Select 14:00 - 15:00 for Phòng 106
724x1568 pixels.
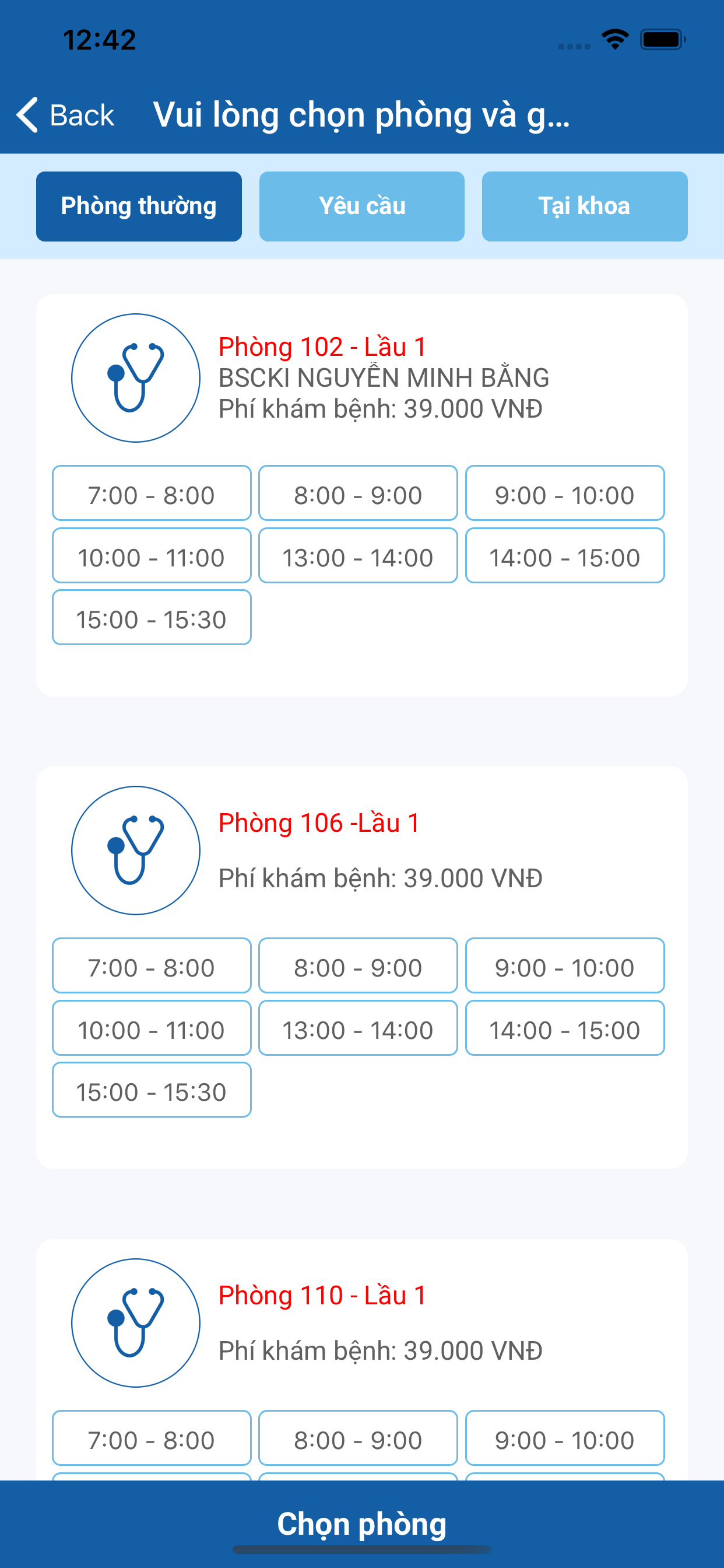[565, 1028]
